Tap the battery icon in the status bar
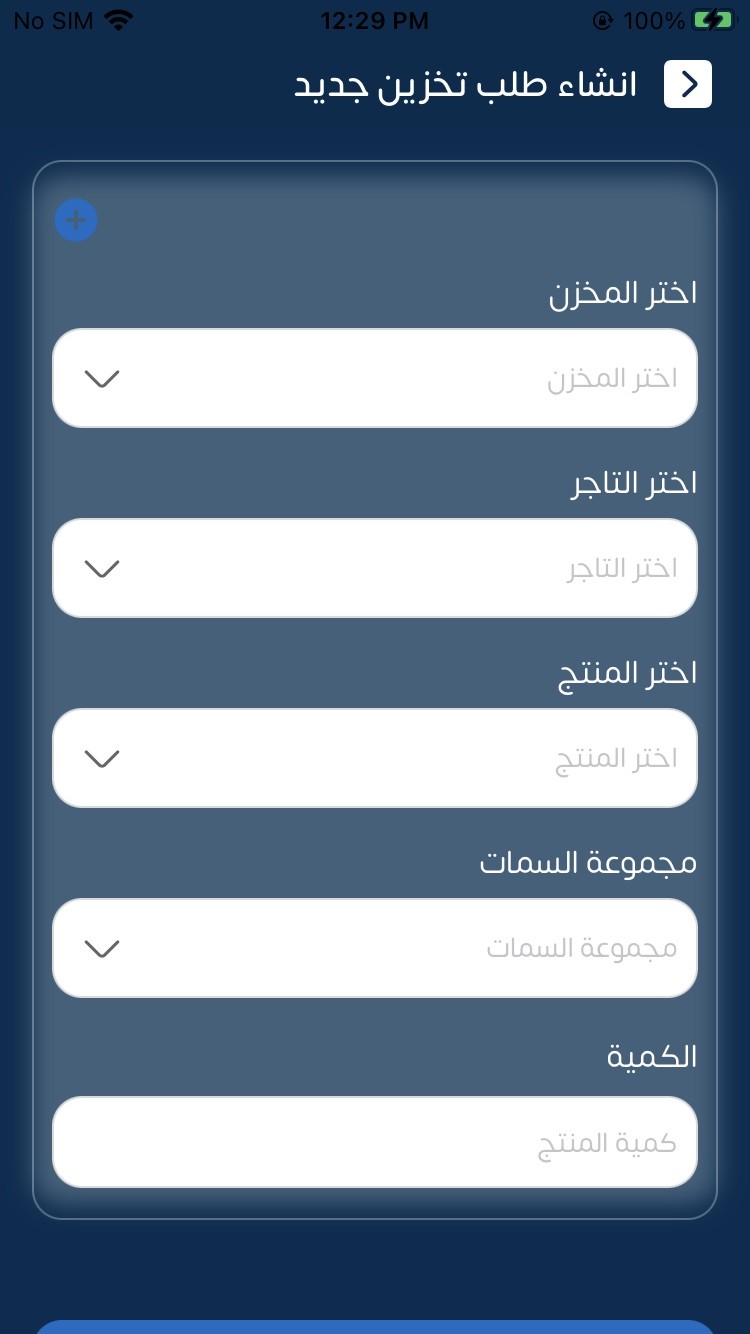The width and height of the screenshot is (750, 1334). [714, 20]
